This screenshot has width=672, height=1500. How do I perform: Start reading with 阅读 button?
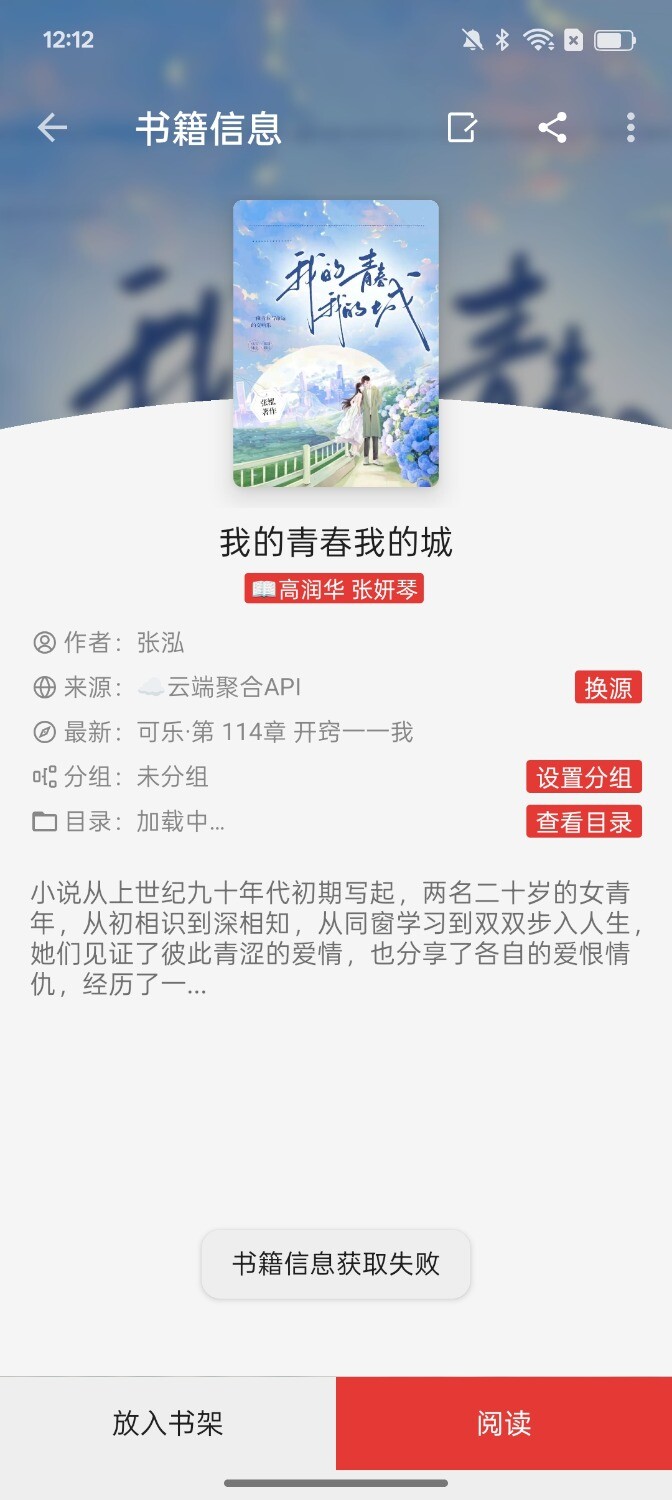tap(504, 1423)
